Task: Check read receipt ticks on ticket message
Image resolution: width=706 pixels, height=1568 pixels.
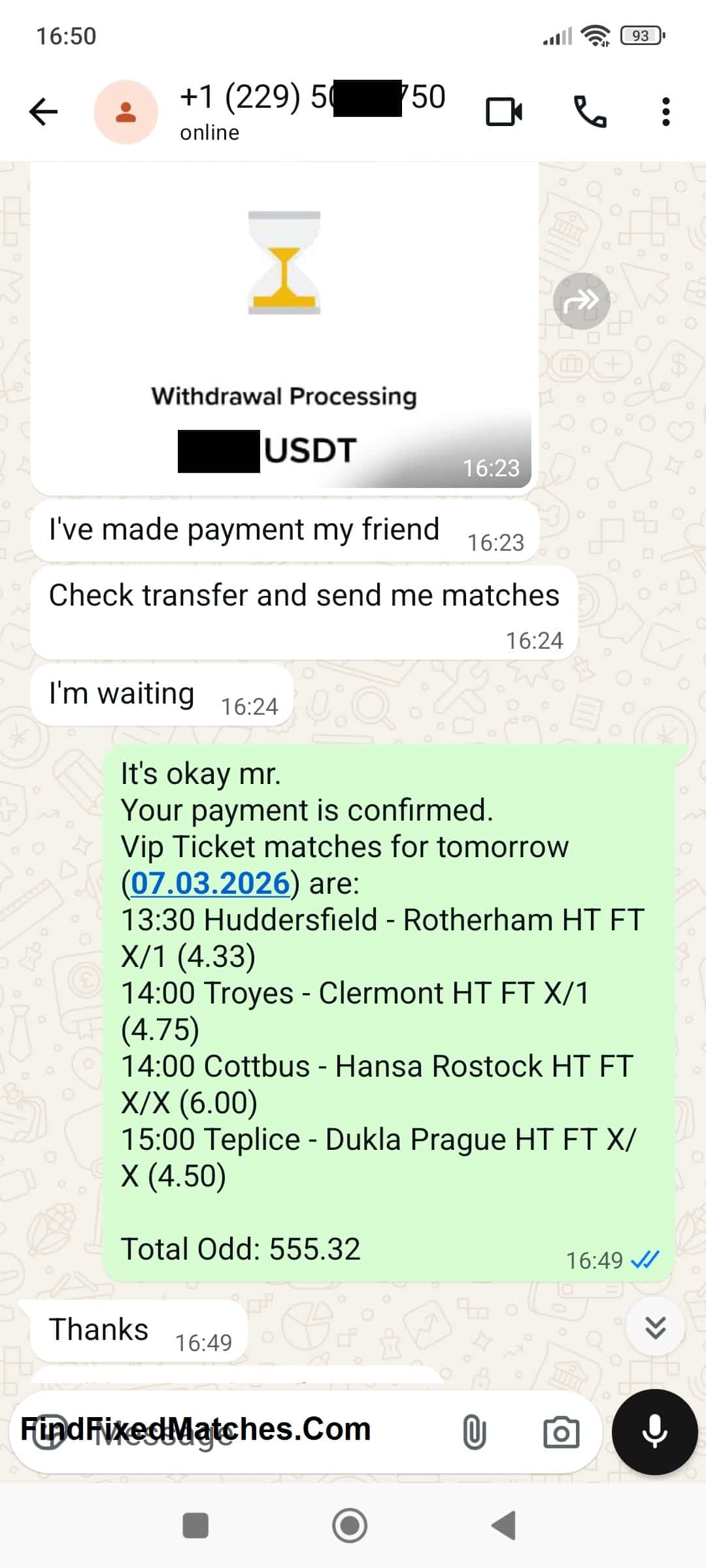Action: coord(647,1259)
